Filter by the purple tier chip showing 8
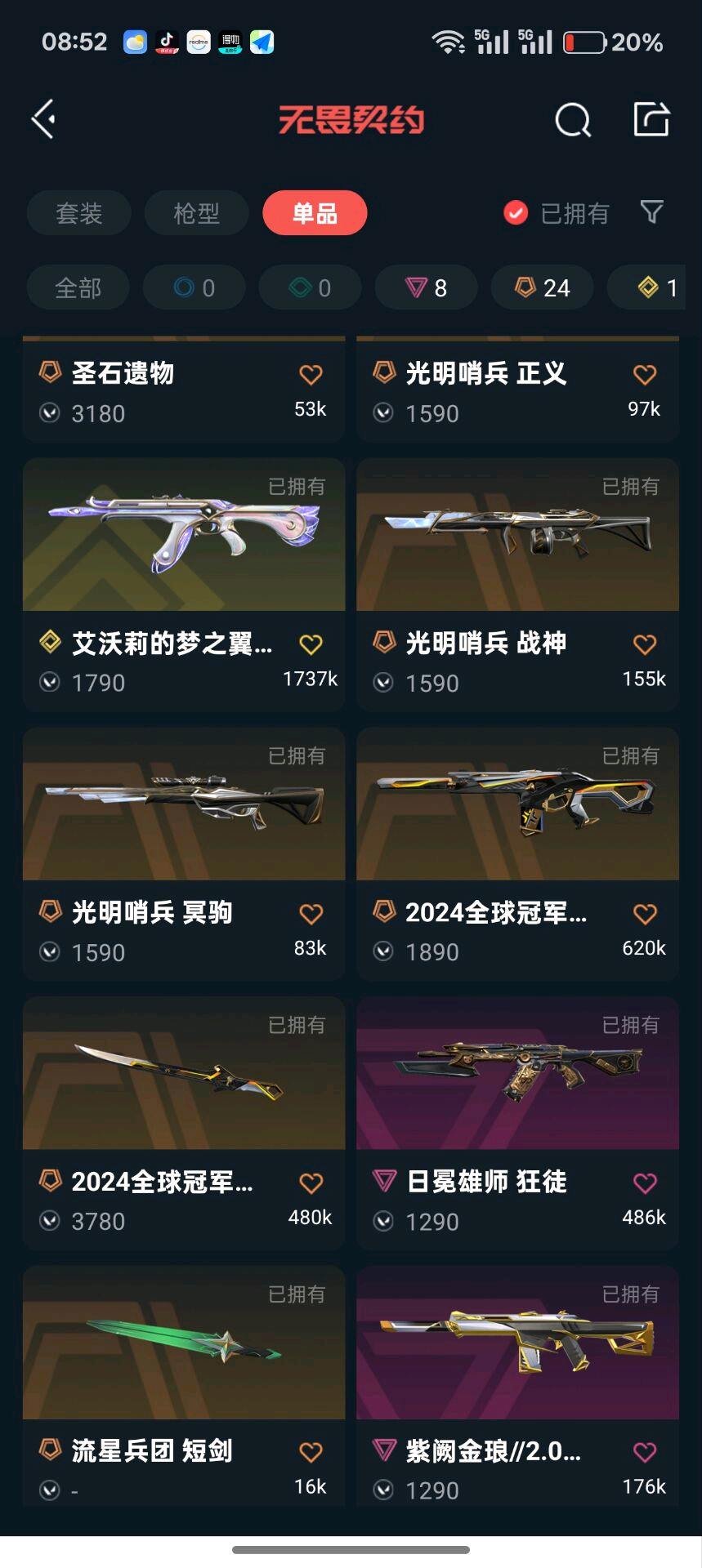 426,287
